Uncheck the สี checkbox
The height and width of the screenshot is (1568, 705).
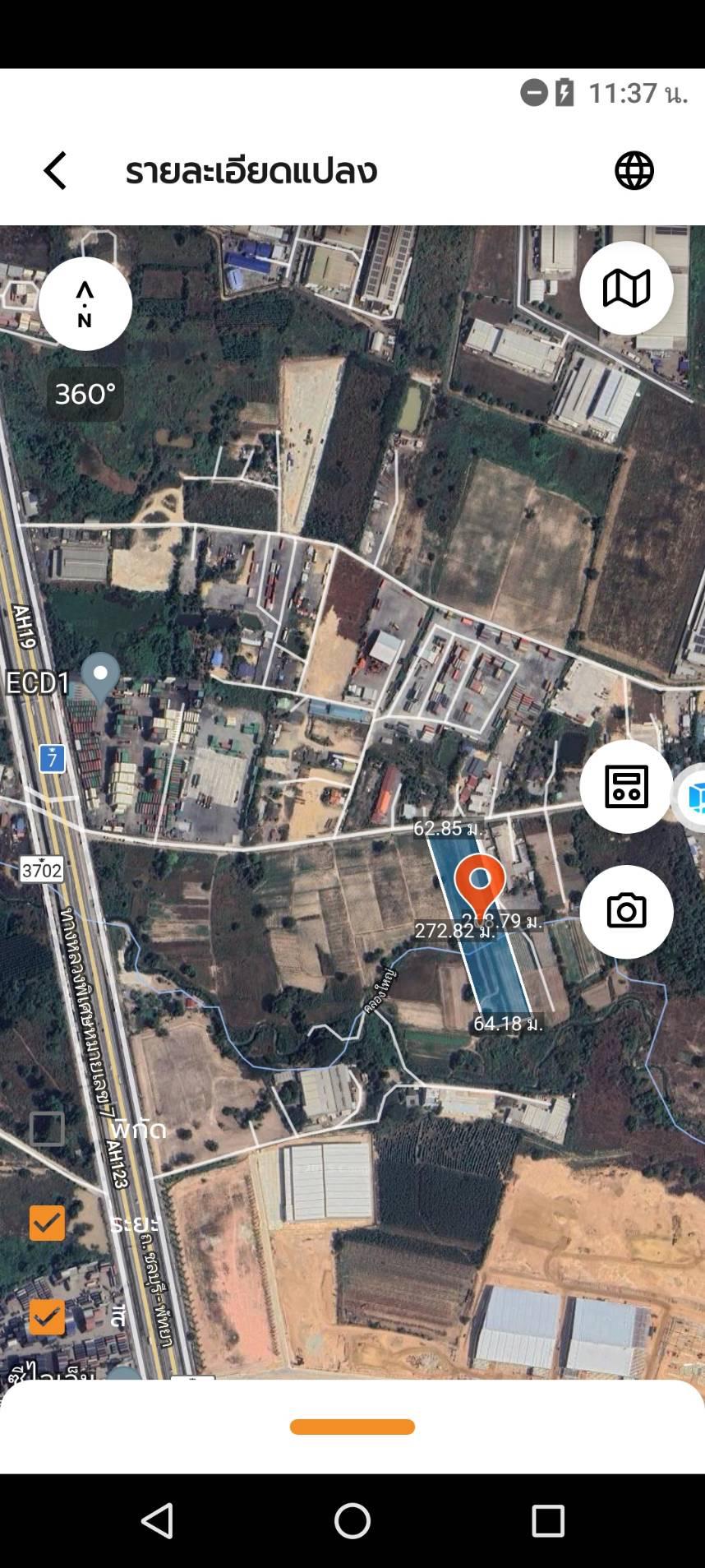click(x=47, y=1316)
